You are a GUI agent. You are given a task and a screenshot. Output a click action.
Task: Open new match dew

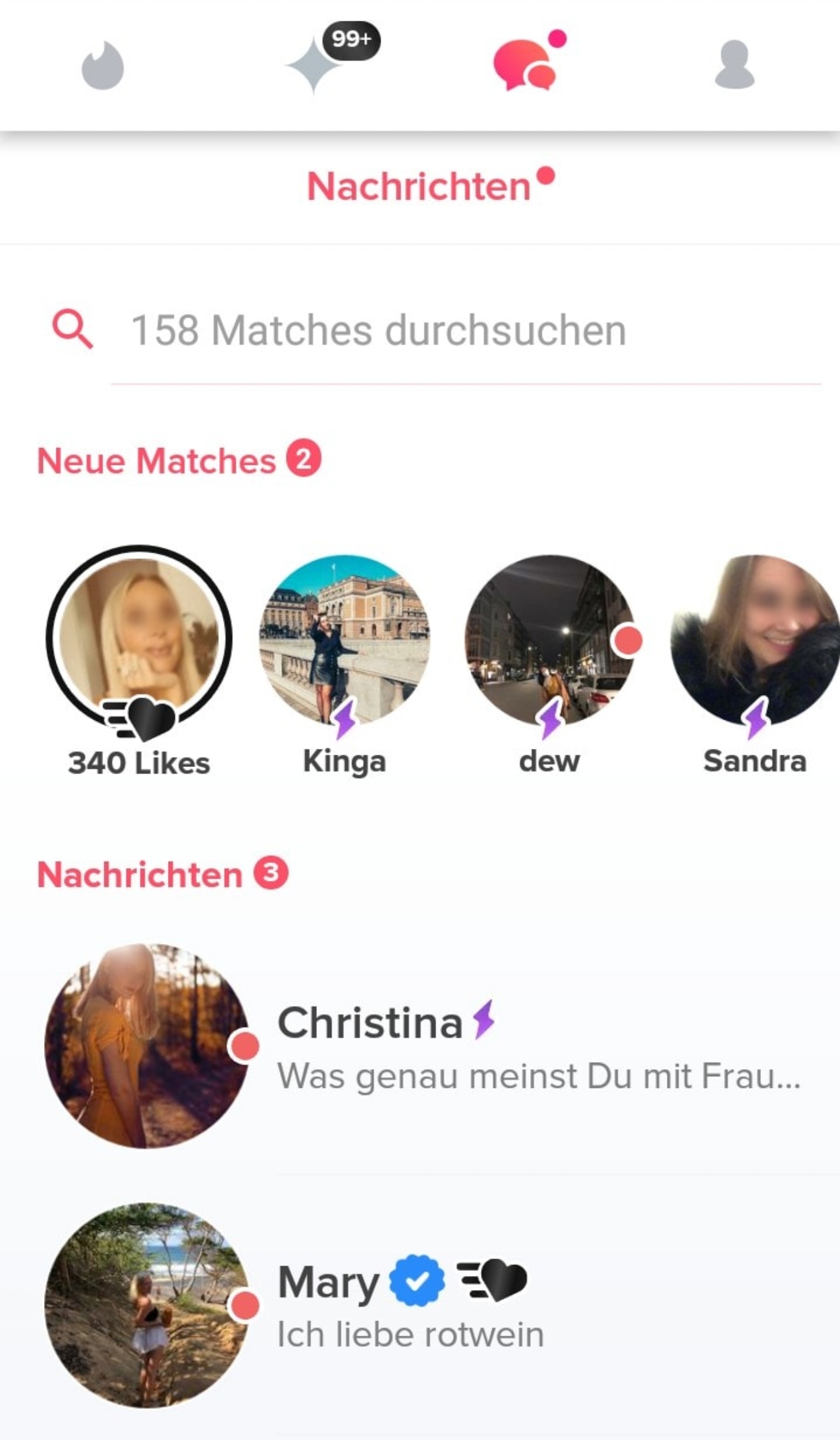coord(550,641)
